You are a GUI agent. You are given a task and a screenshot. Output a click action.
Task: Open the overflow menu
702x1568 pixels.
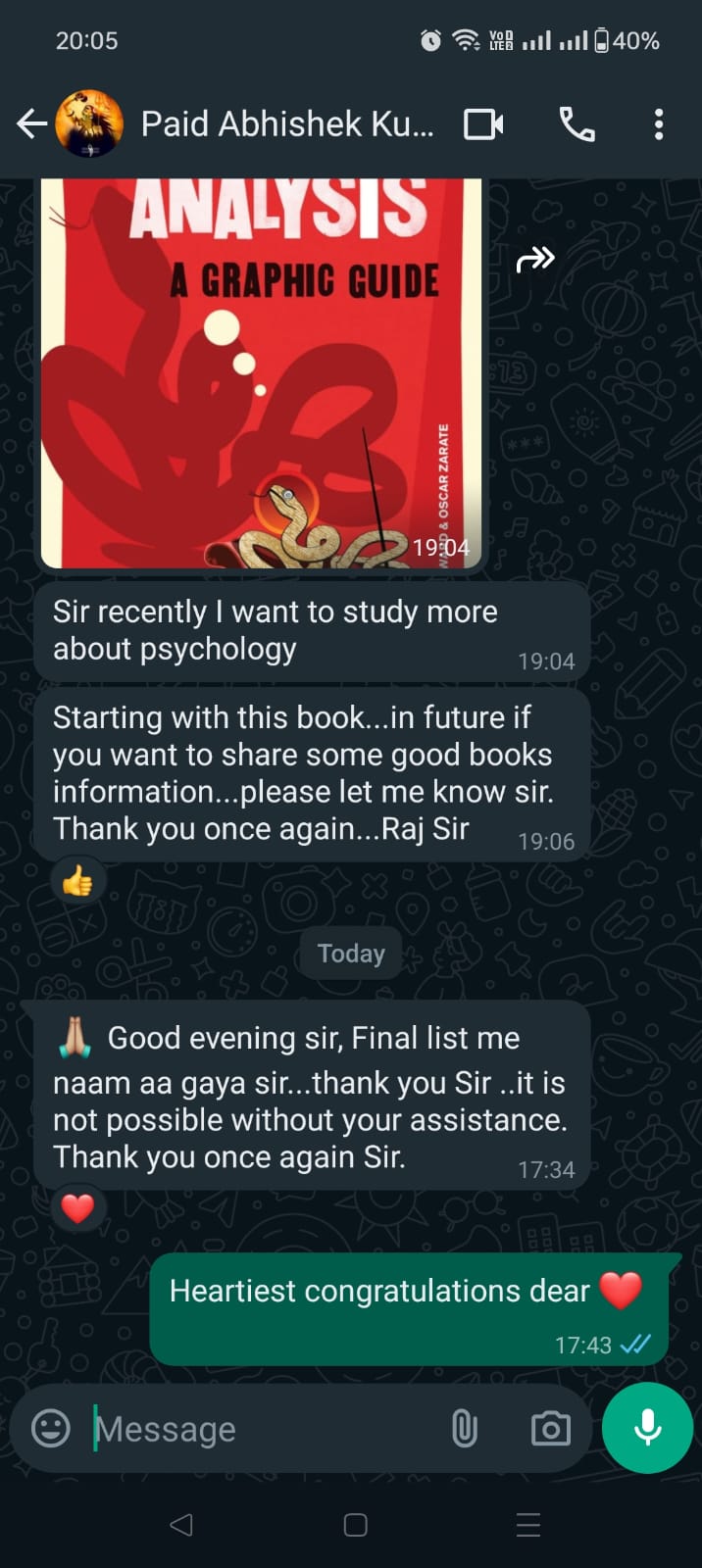[658, 124]
